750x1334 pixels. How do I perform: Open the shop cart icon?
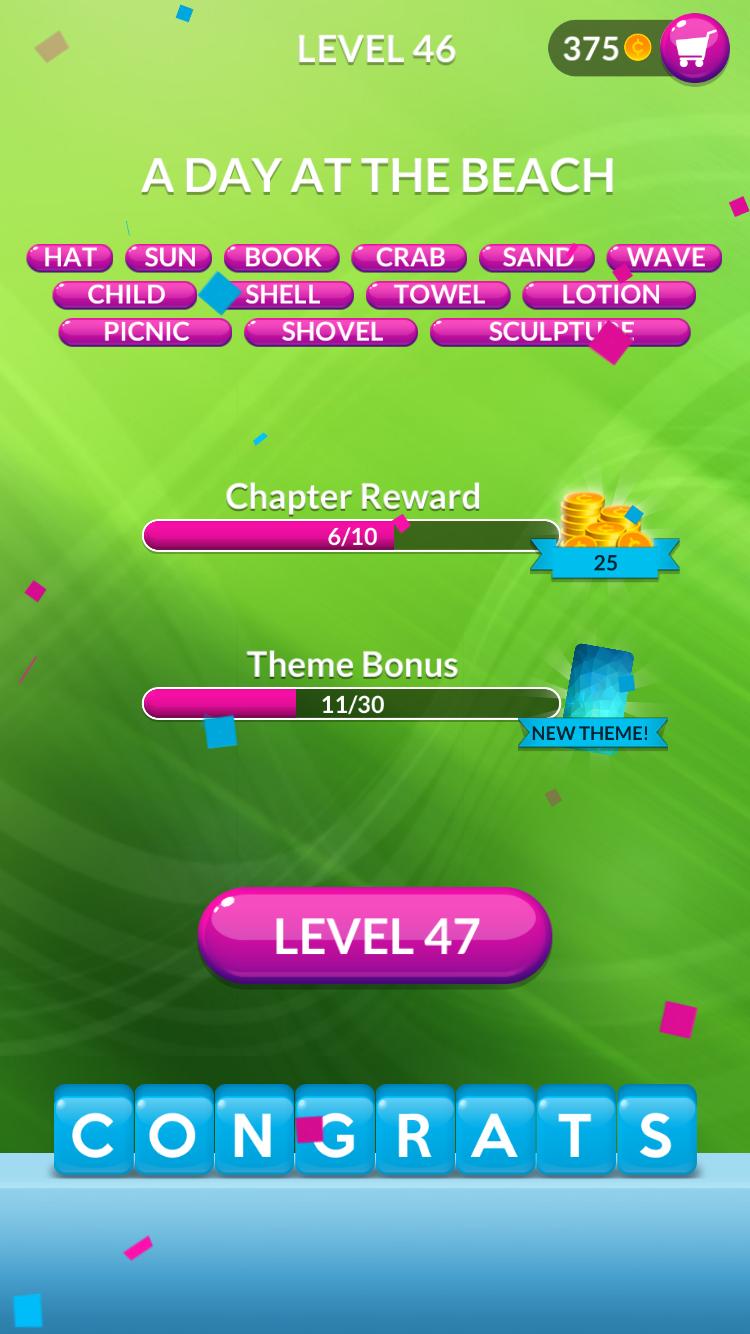694,47
